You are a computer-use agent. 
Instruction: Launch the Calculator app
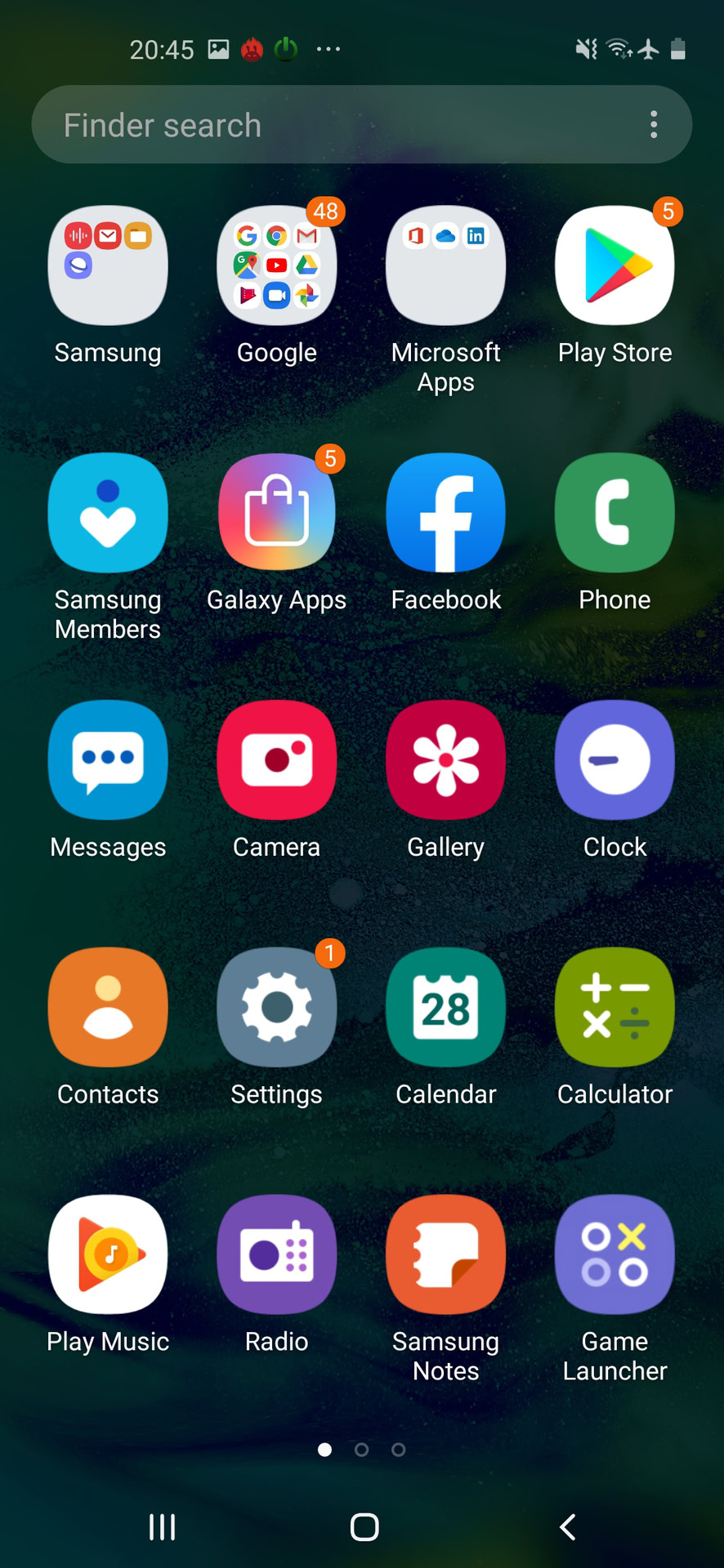point(615,1007)
